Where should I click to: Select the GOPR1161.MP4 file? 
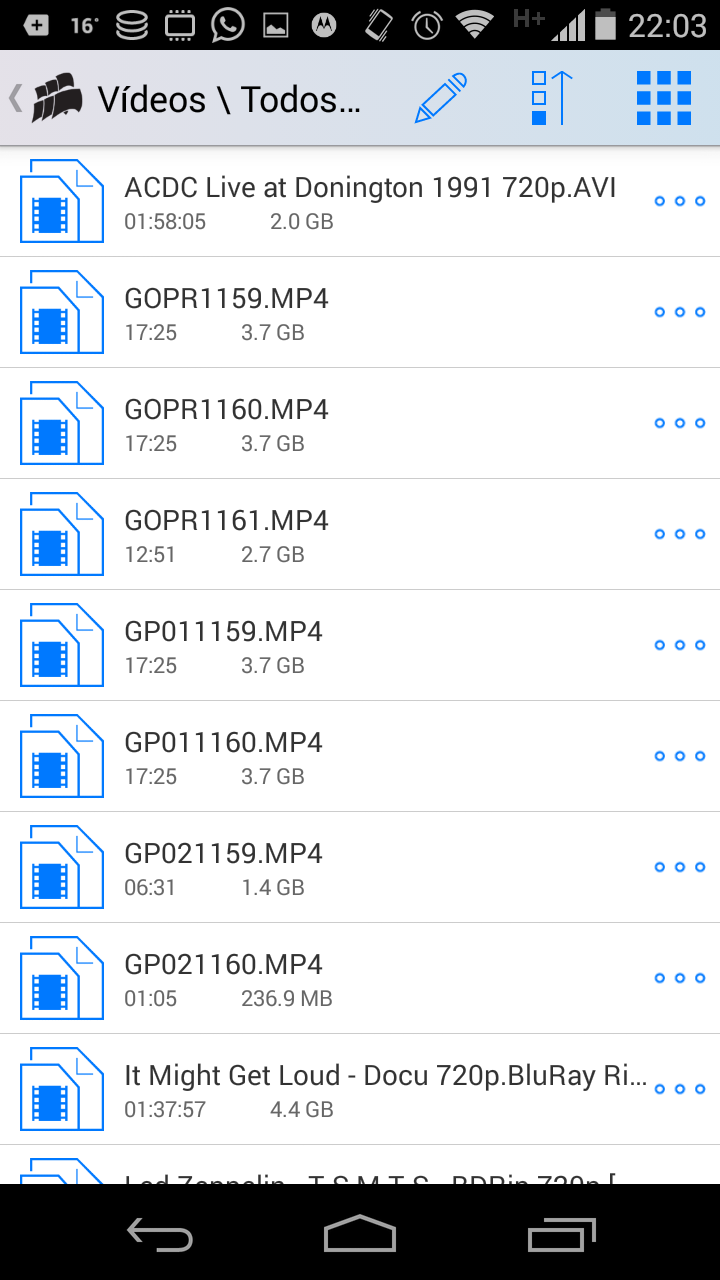[x=360, y=534]
